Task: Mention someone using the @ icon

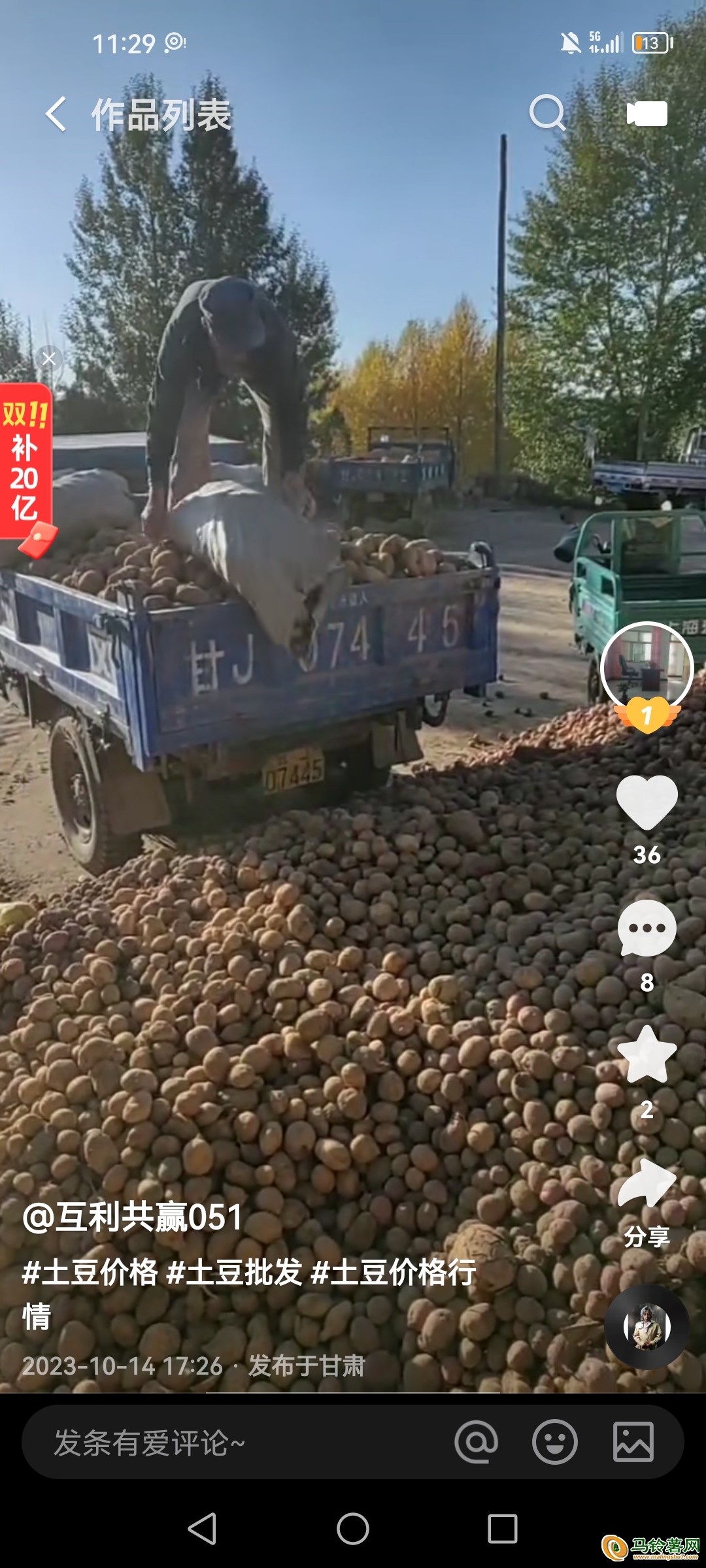Action: coord(476,1442)
